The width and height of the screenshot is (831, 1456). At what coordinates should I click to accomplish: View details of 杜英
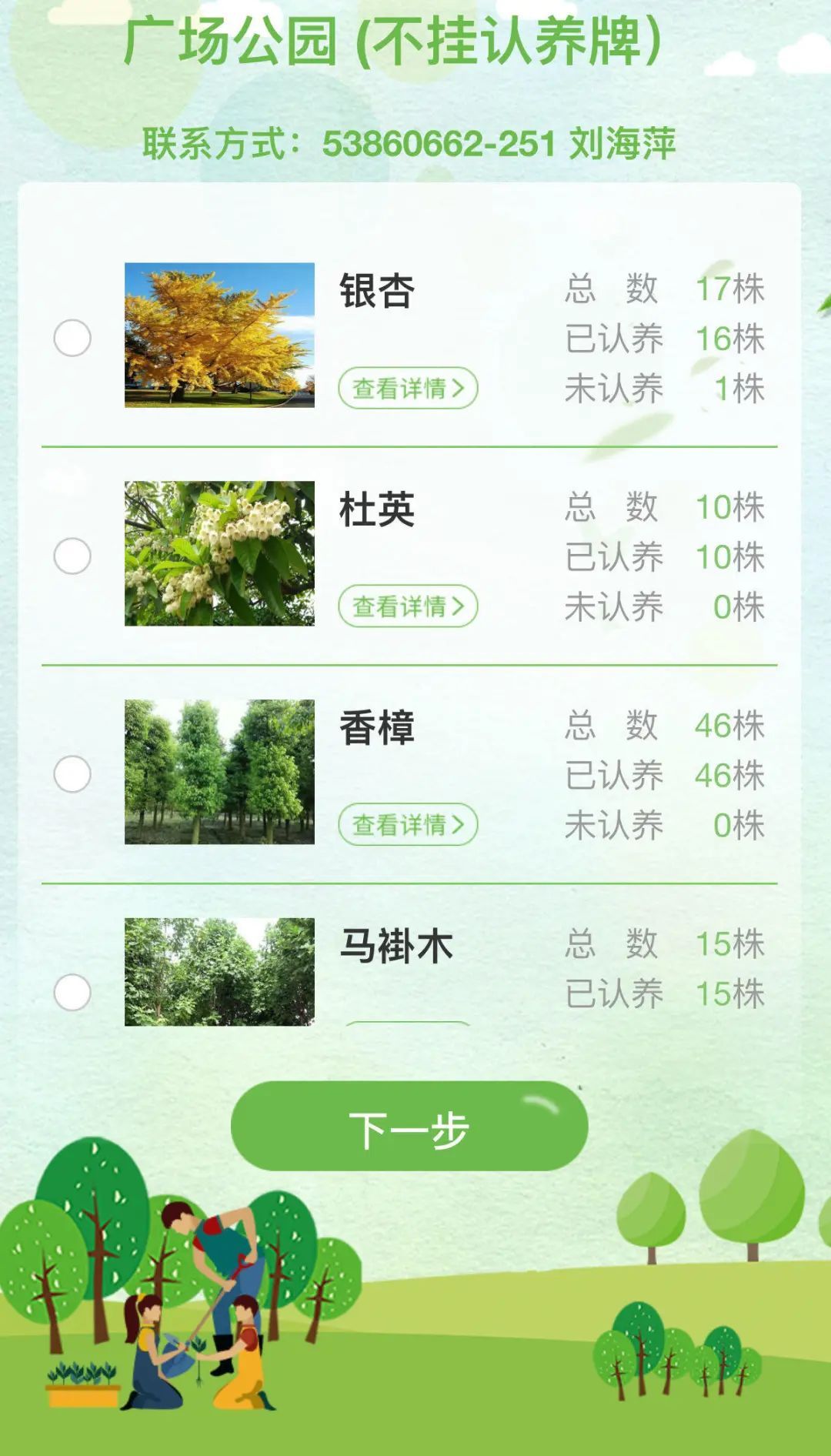(408, 606)
